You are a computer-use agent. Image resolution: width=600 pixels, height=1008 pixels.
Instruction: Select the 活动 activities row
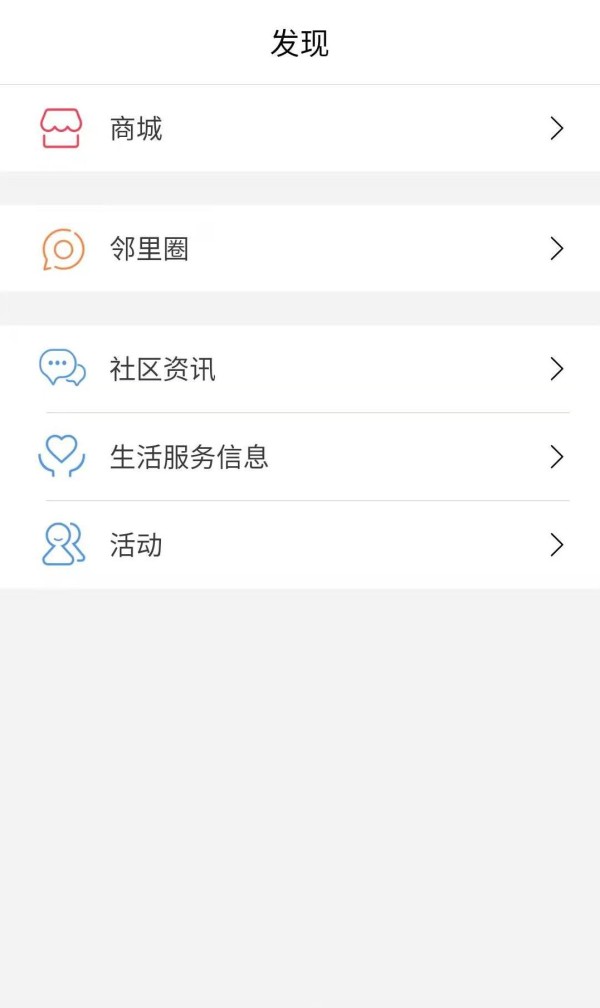300,545
